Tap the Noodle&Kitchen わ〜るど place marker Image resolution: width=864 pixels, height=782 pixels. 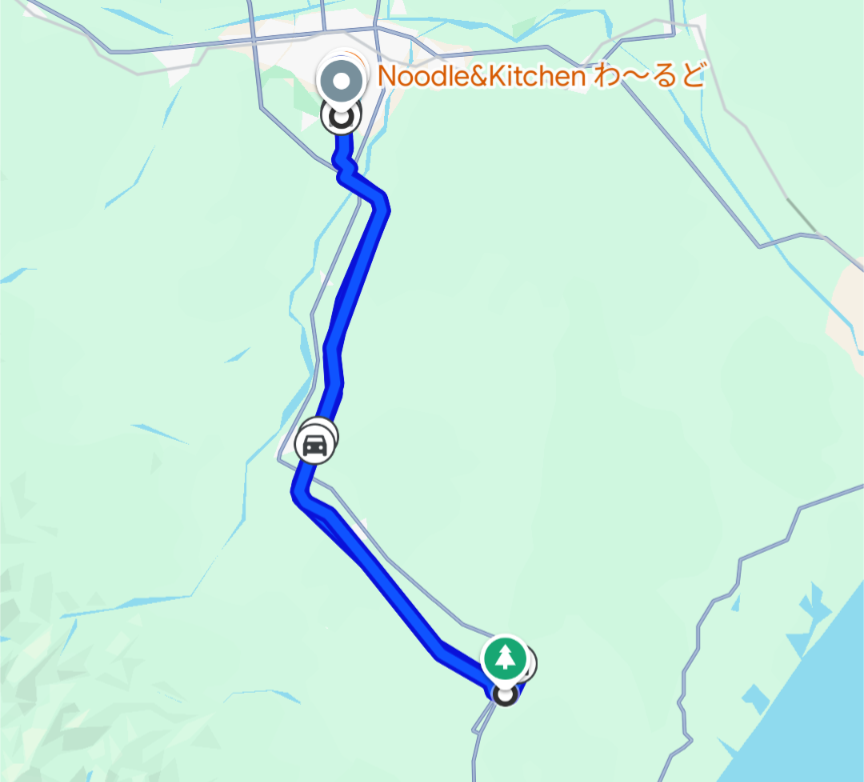pos(342,77)
